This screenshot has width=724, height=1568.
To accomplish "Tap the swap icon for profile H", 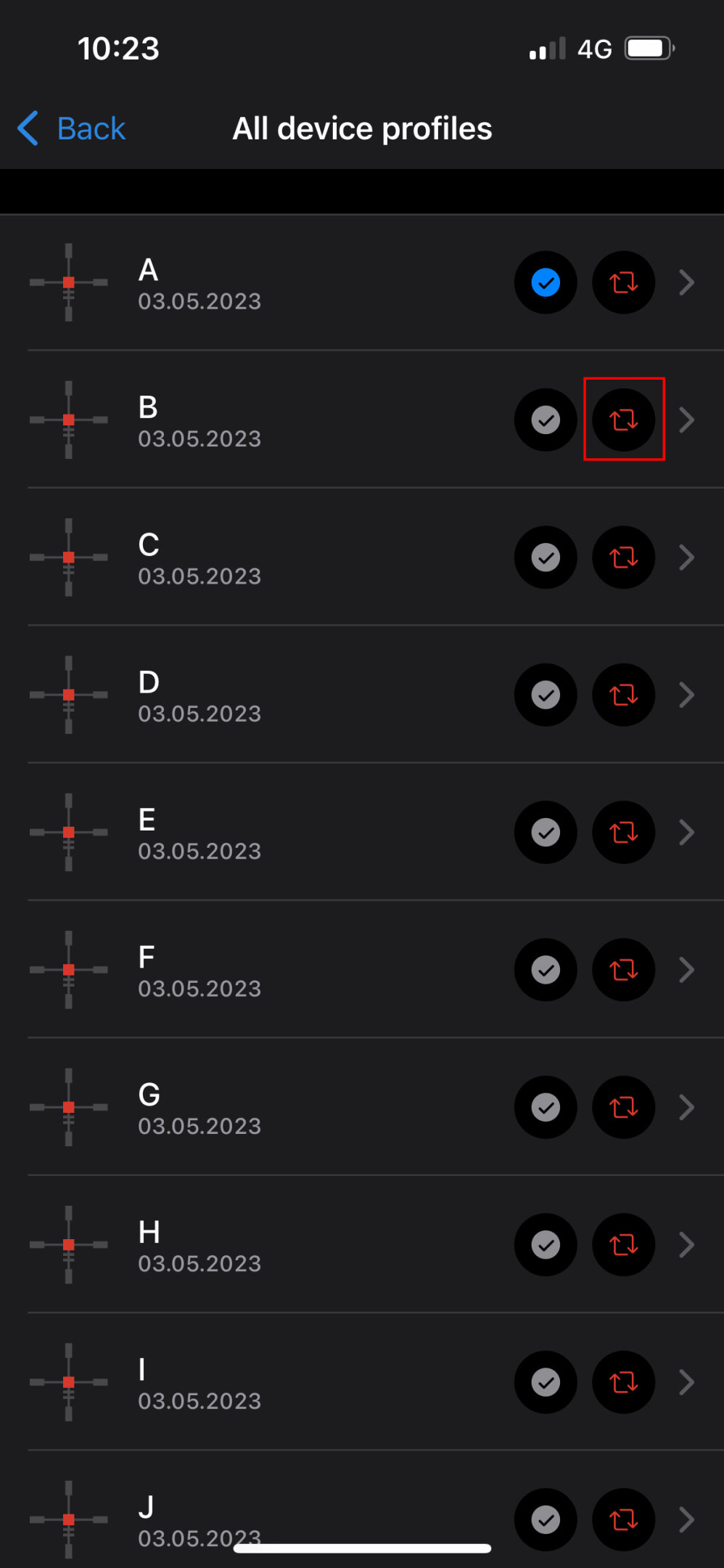I will 623,1245.
